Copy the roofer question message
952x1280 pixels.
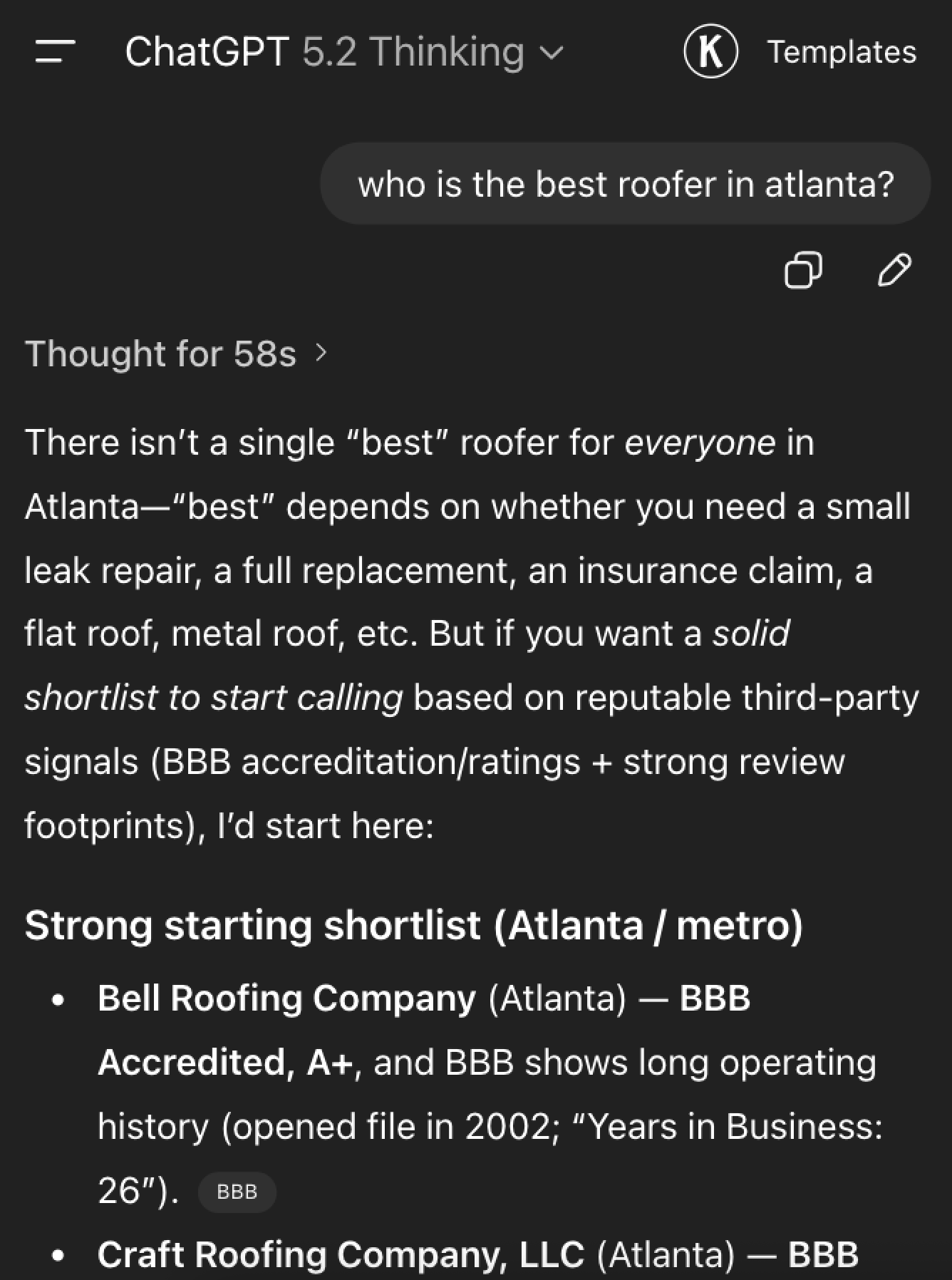pyautogui.click(x=802, y=270)
